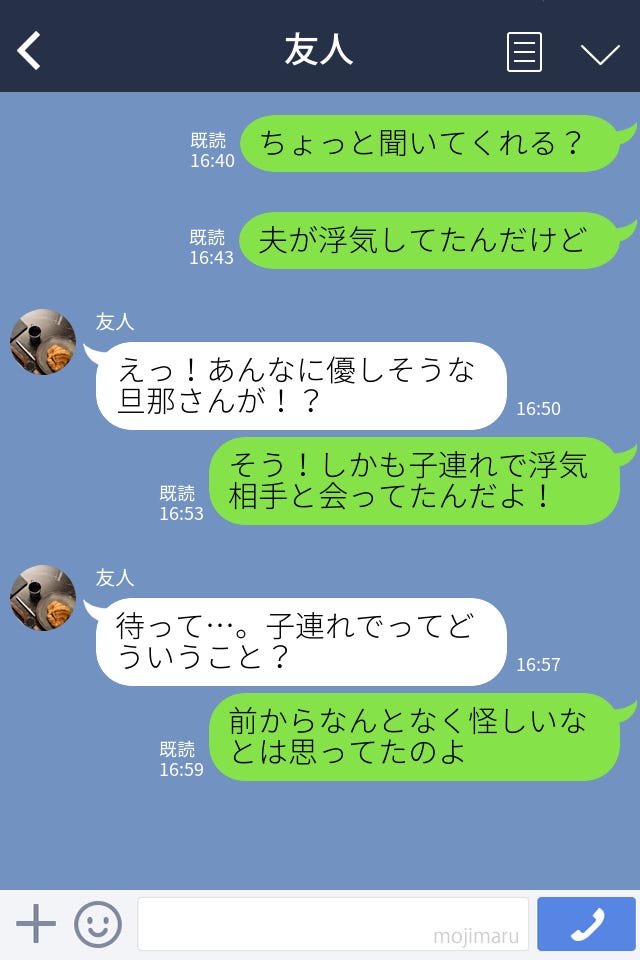
Task: Open 友人's avatar beside the 待って message
Action: [43, 598]
